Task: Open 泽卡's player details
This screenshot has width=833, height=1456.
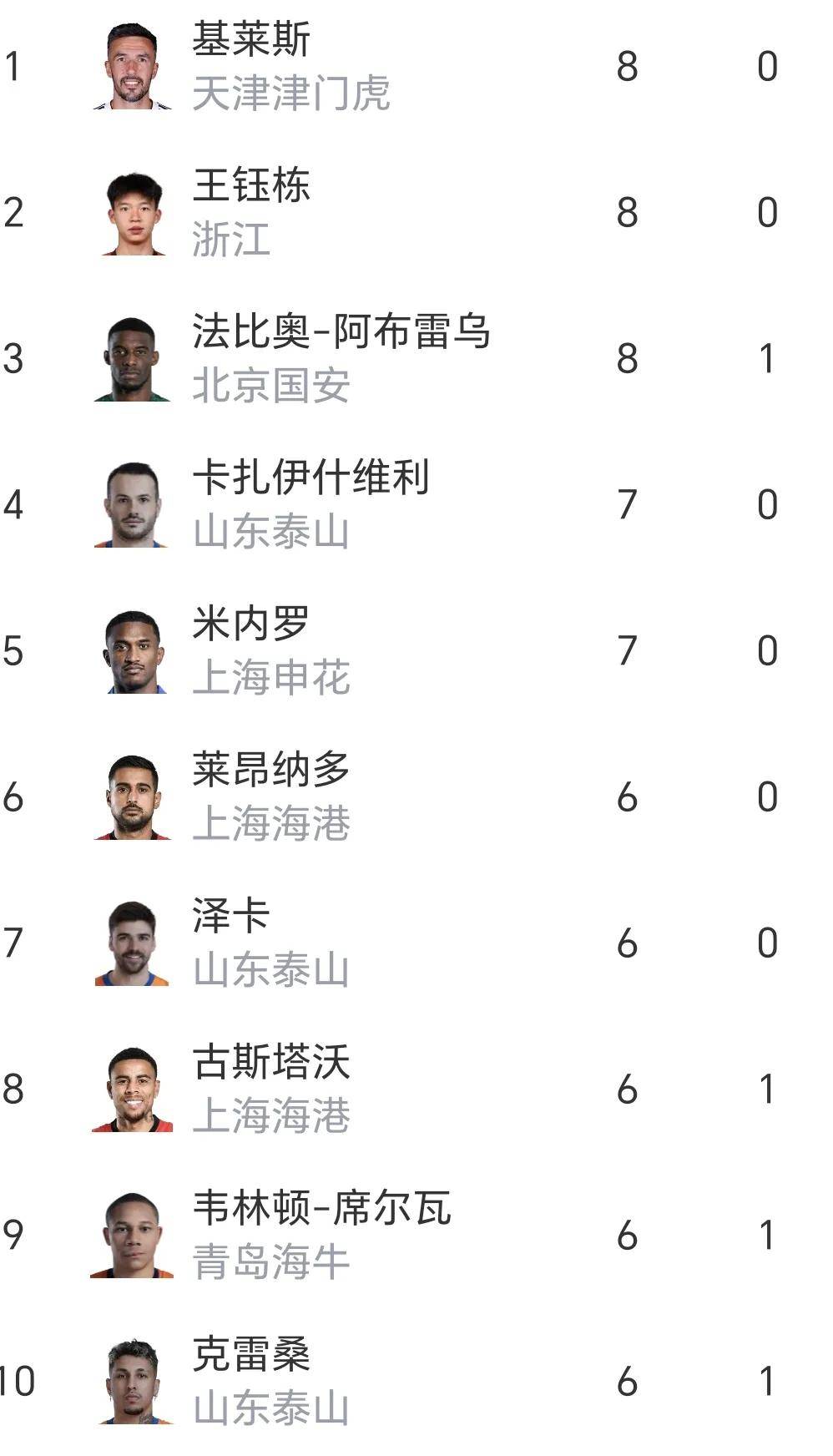Action: tap(231, 917)
